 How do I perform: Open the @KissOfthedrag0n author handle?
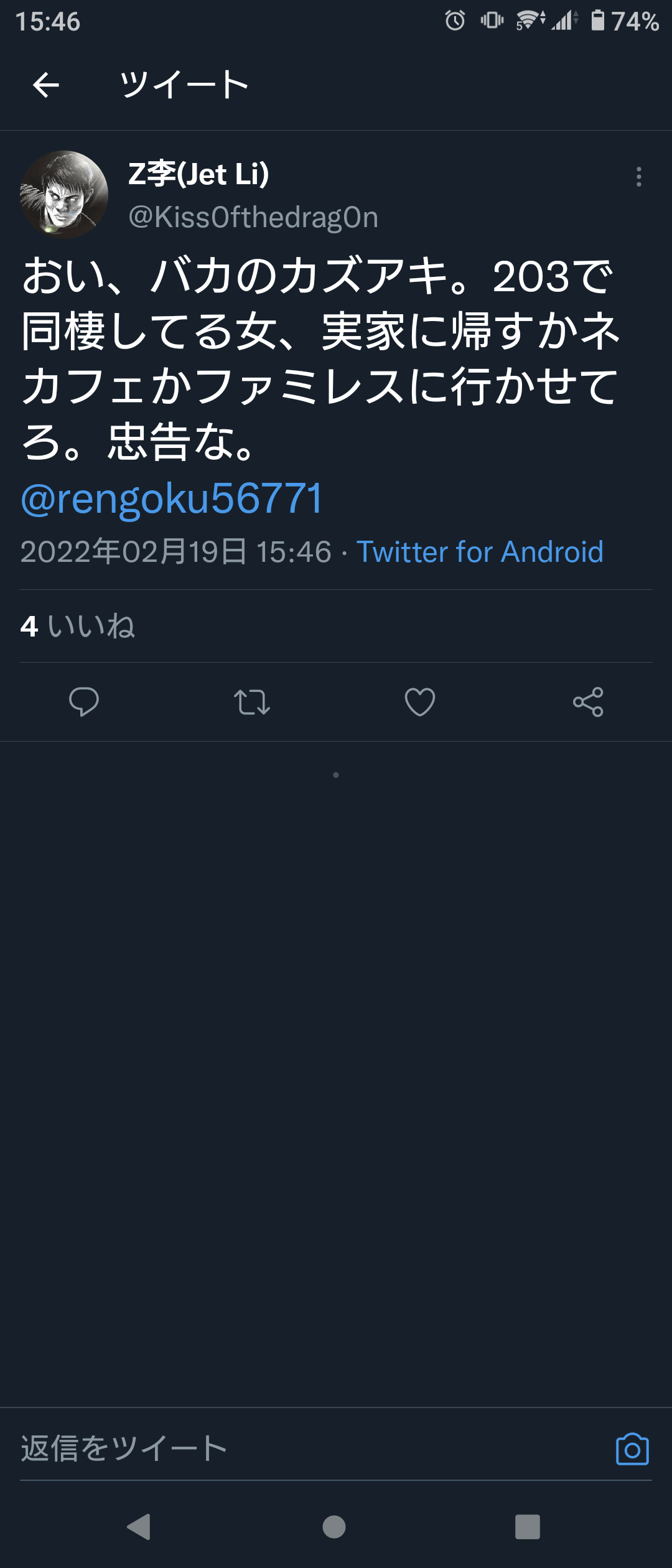click(253, 217)
